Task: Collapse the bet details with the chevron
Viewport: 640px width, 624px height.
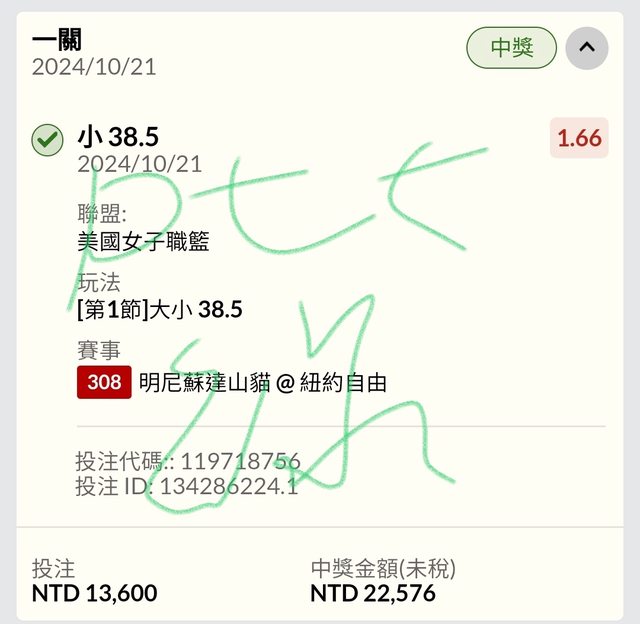Action: coord(587,47)
